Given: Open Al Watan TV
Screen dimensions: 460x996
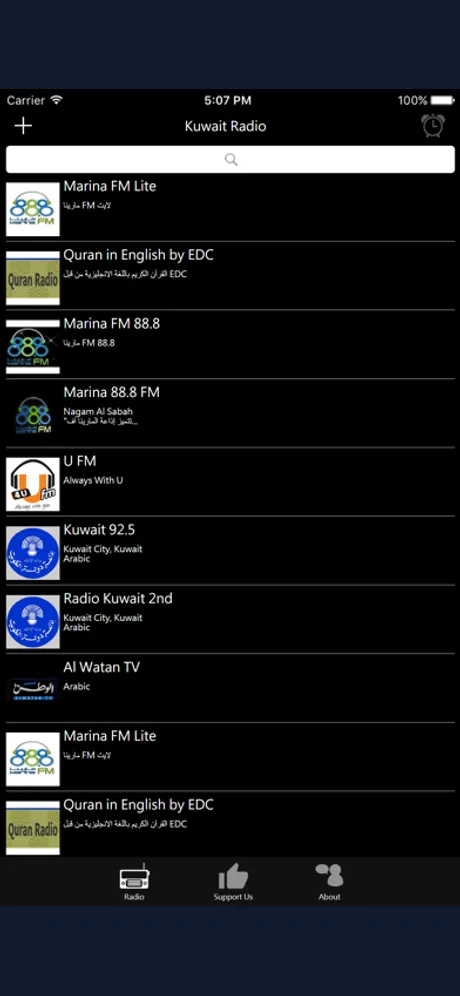Looking at the screenshot, I should click(230, 688).
